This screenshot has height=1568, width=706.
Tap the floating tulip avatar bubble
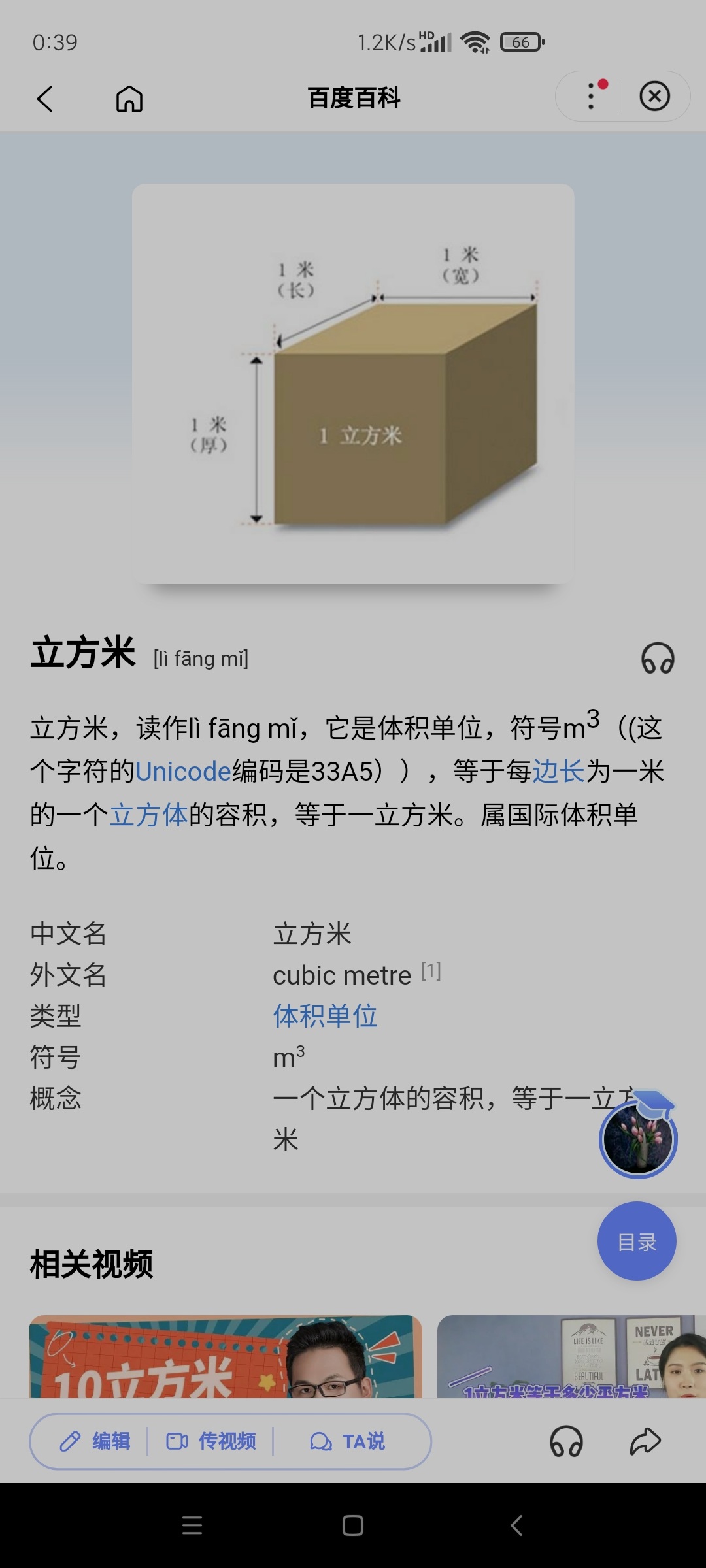pyautogui.click(x=638, y=1138)
